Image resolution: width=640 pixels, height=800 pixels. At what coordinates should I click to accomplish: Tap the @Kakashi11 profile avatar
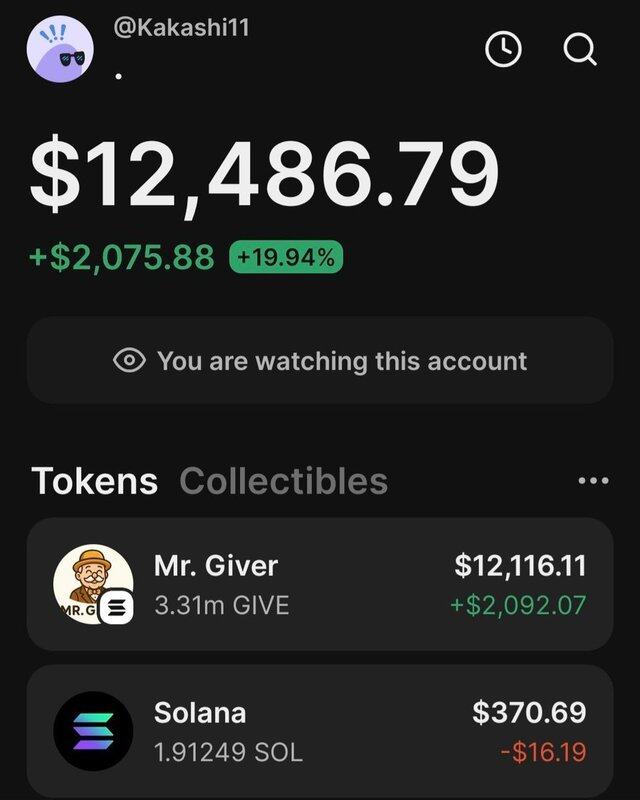[x=60, y=48]
